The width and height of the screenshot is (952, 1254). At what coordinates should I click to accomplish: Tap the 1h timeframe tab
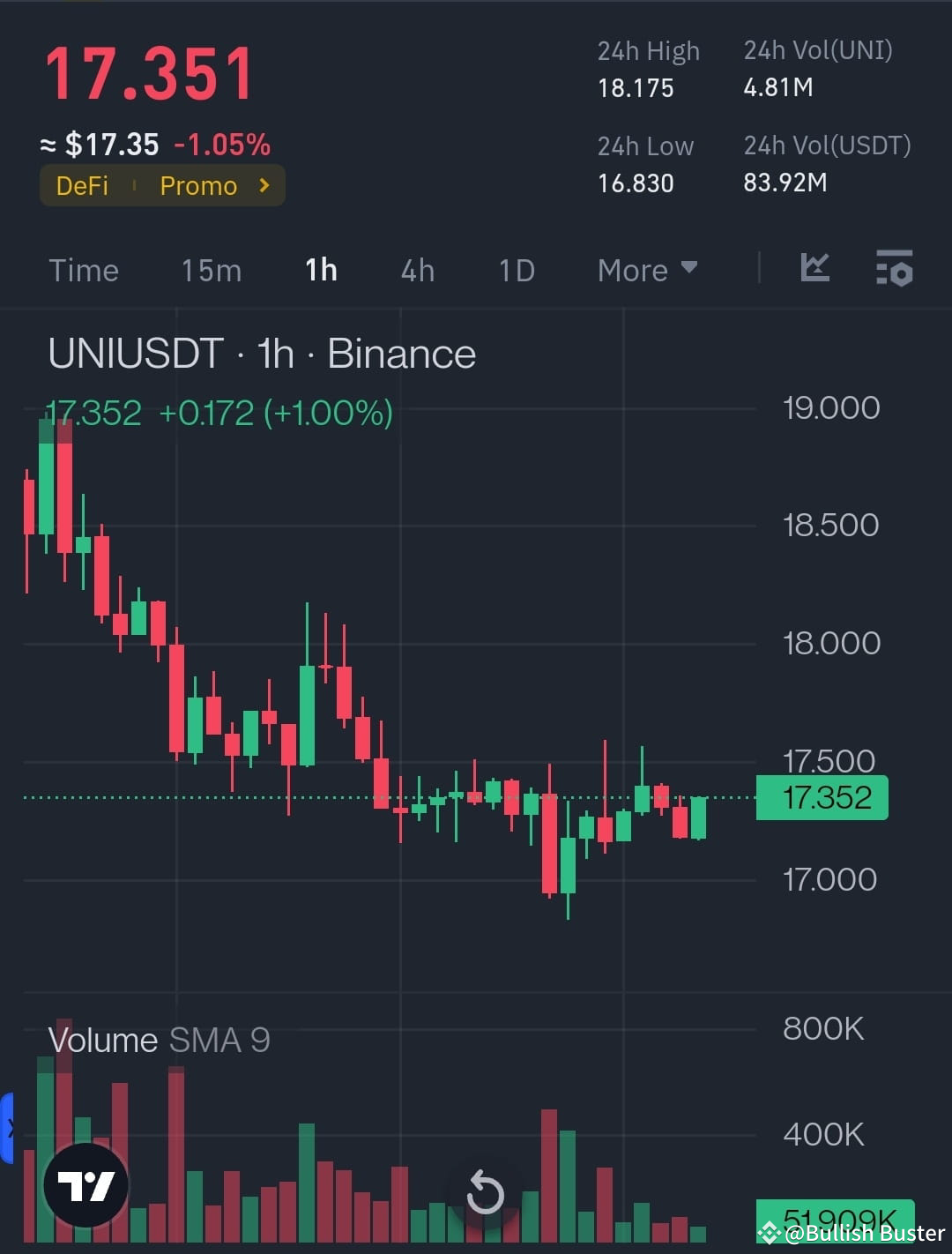pos(320,270)
